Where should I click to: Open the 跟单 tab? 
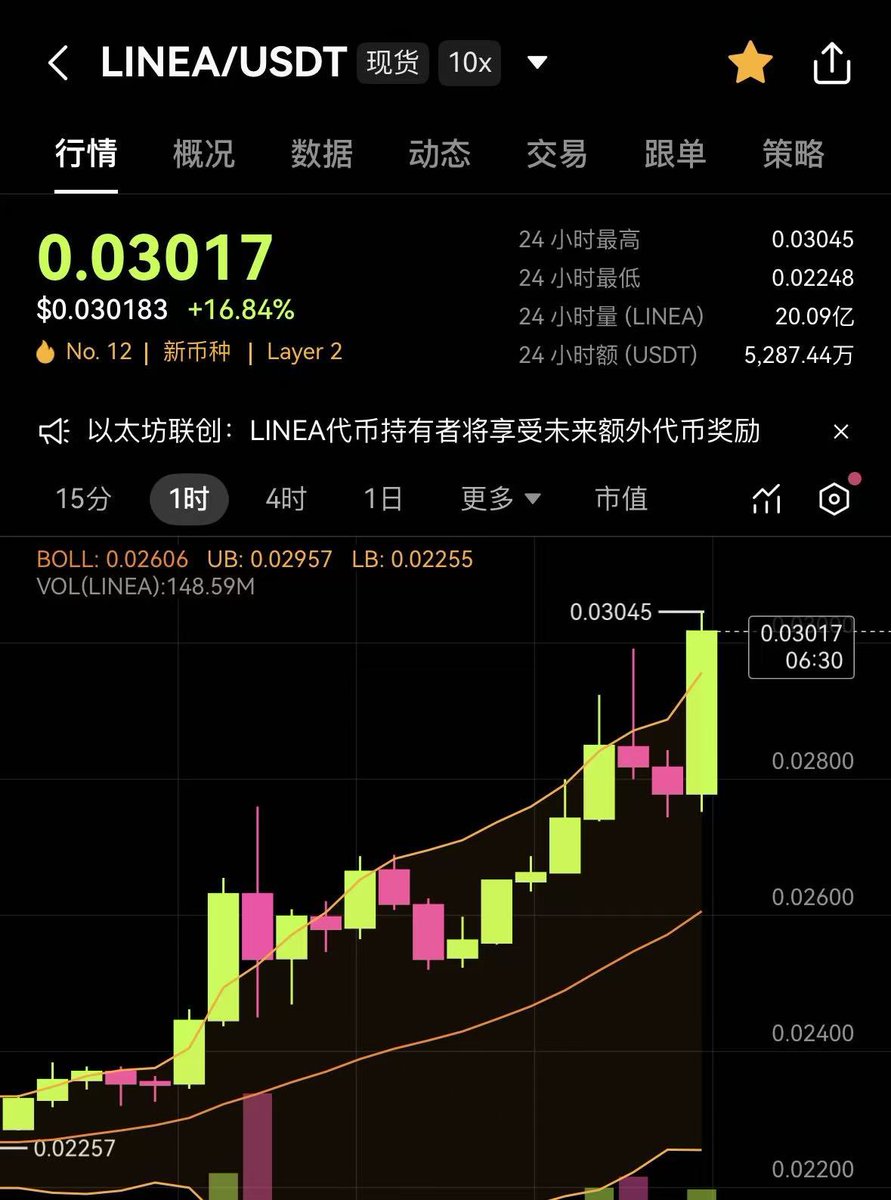tap(675, 153)
